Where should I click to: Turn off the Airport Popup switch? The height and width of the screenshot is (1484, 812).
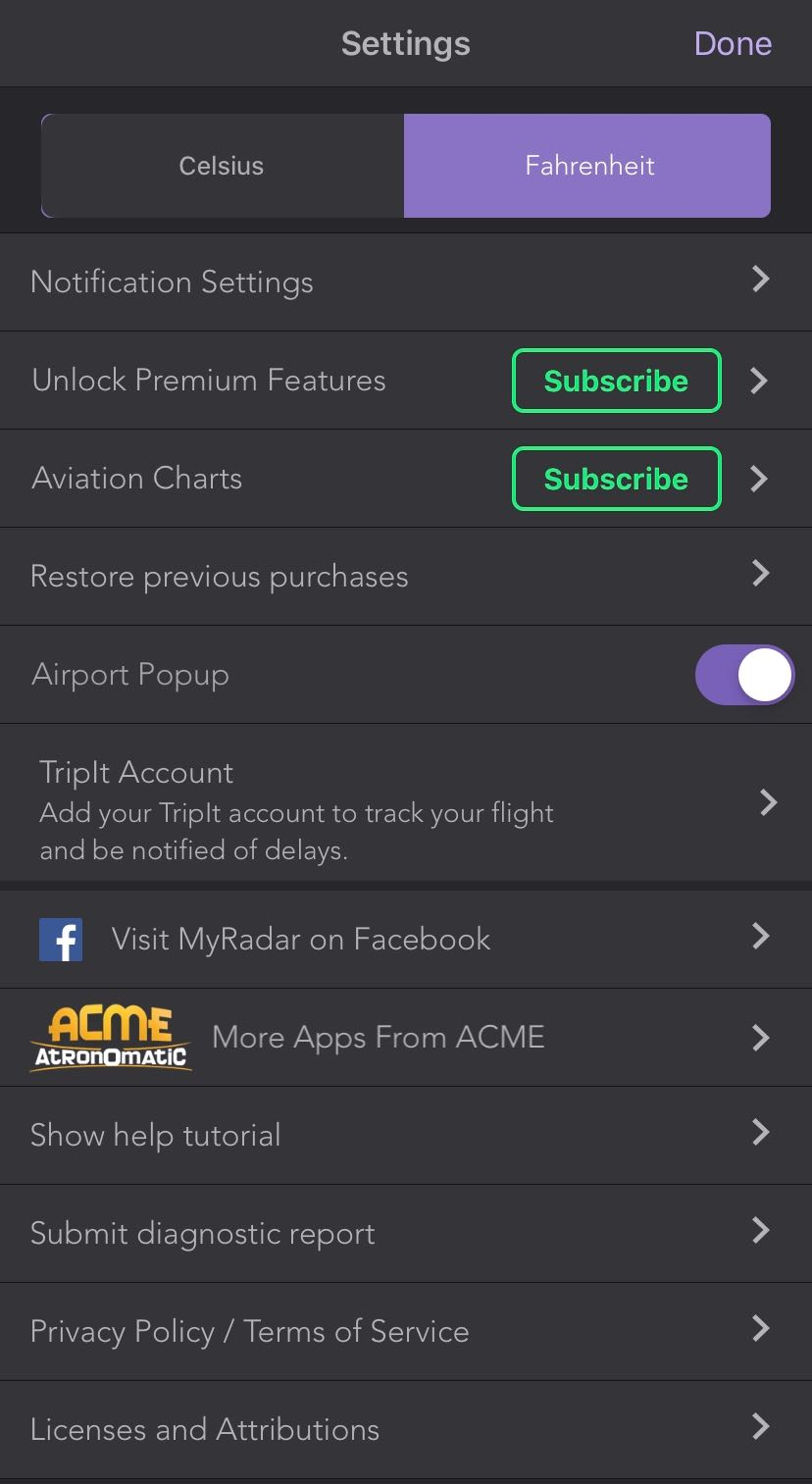pos(744,675)
